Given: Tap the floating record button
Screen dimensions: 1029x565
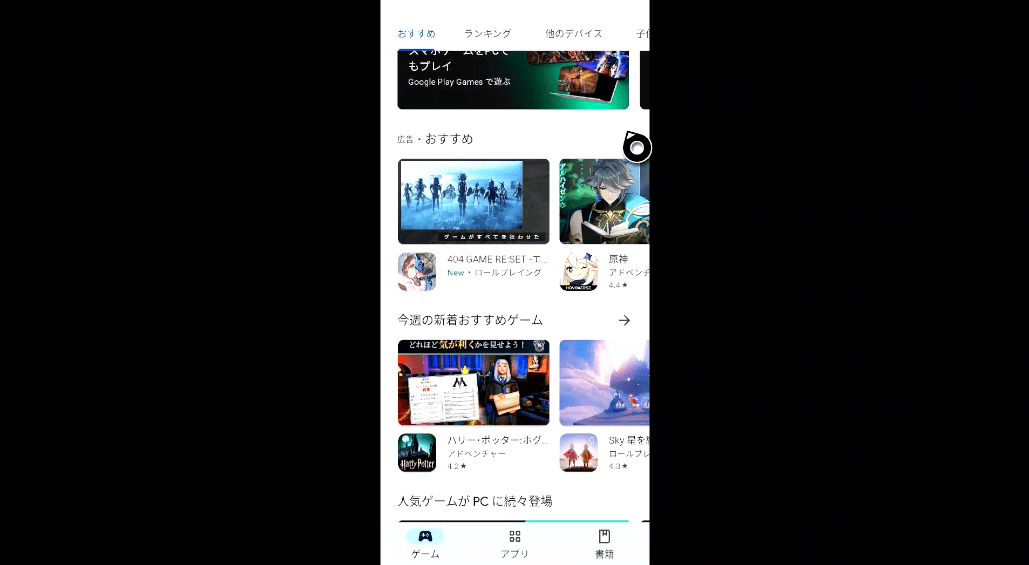Looking at the screenshot, I should (637, 148).
